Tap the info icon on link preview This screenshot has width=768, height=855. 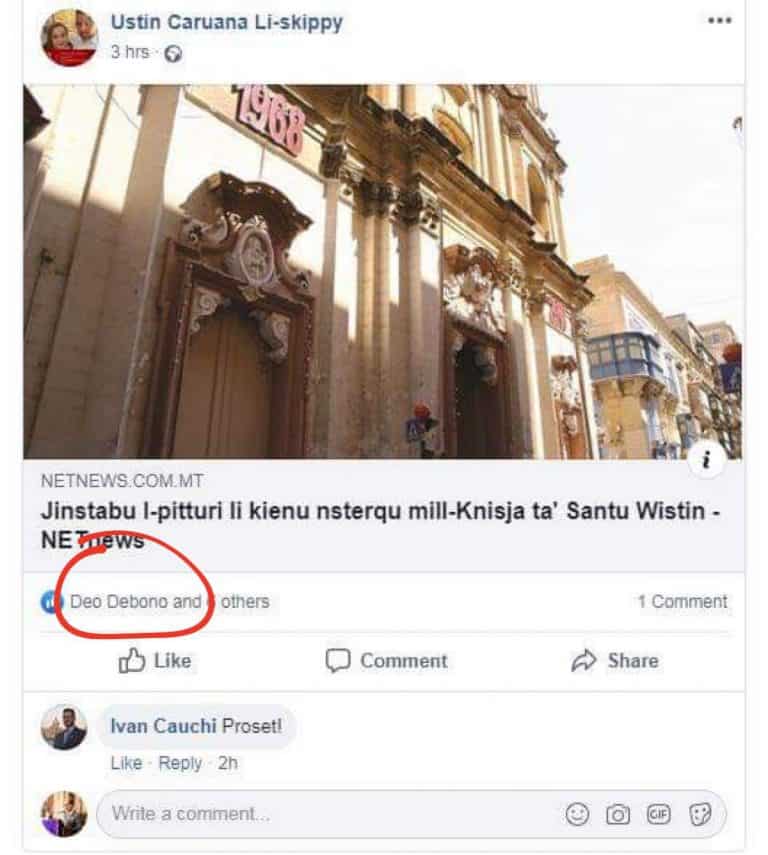[x=706, y=459]
